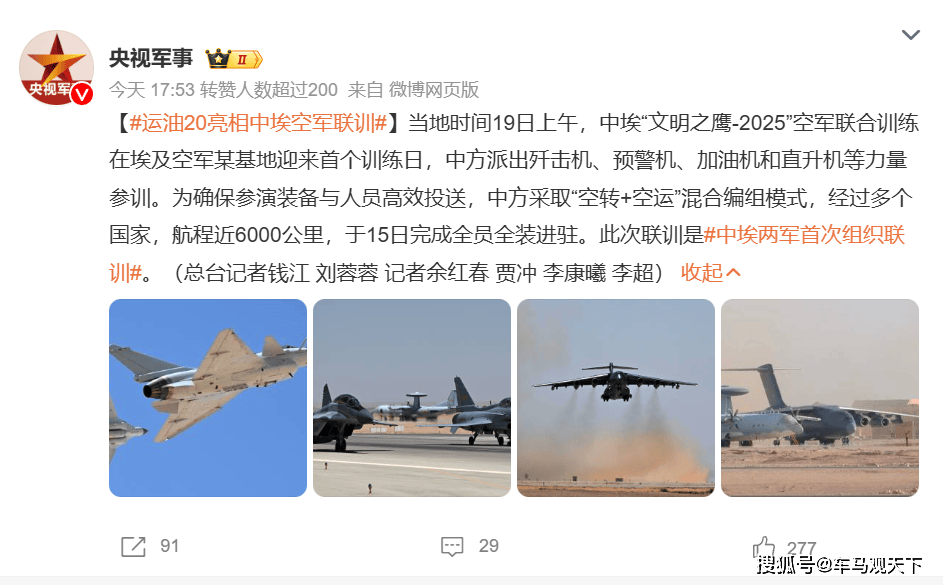943x585 pixels.
Task: Open the 央视军事 account name
Action: pyautogui.click(x=151, y=58)
